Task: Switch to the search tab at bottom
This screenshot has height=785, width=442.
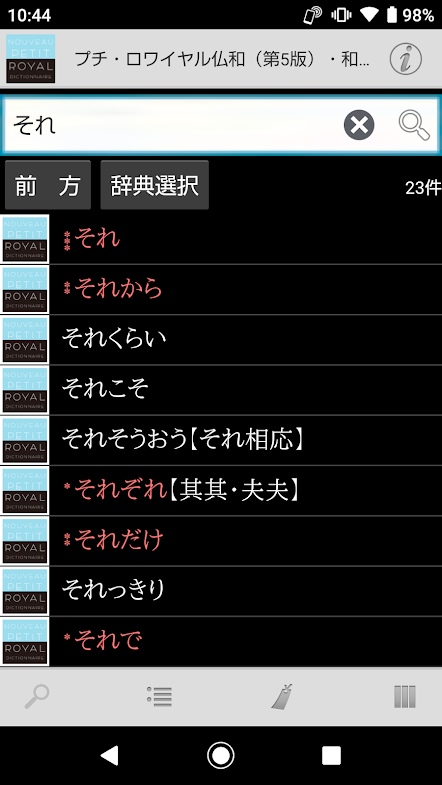Action: click(x=38, y=696)
